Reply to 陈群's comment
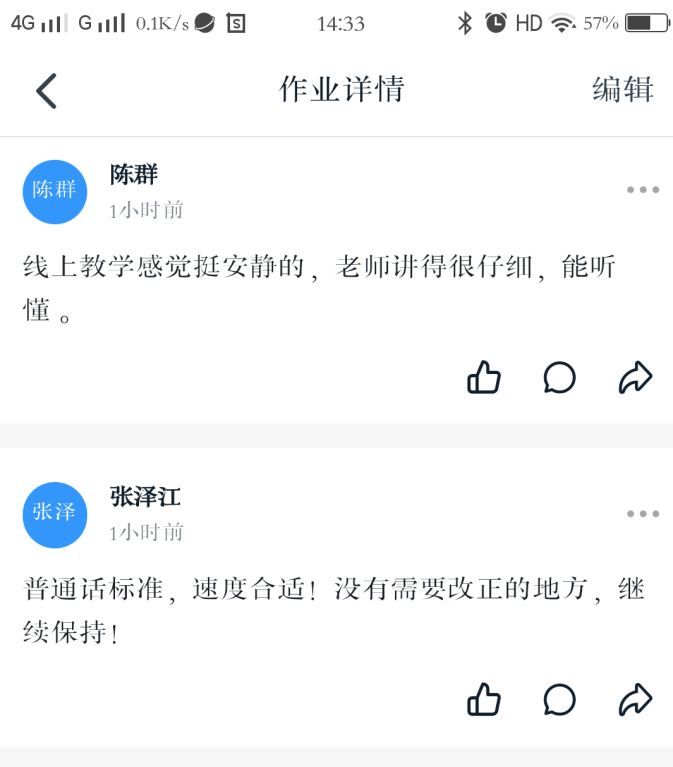 pos(559,377)
